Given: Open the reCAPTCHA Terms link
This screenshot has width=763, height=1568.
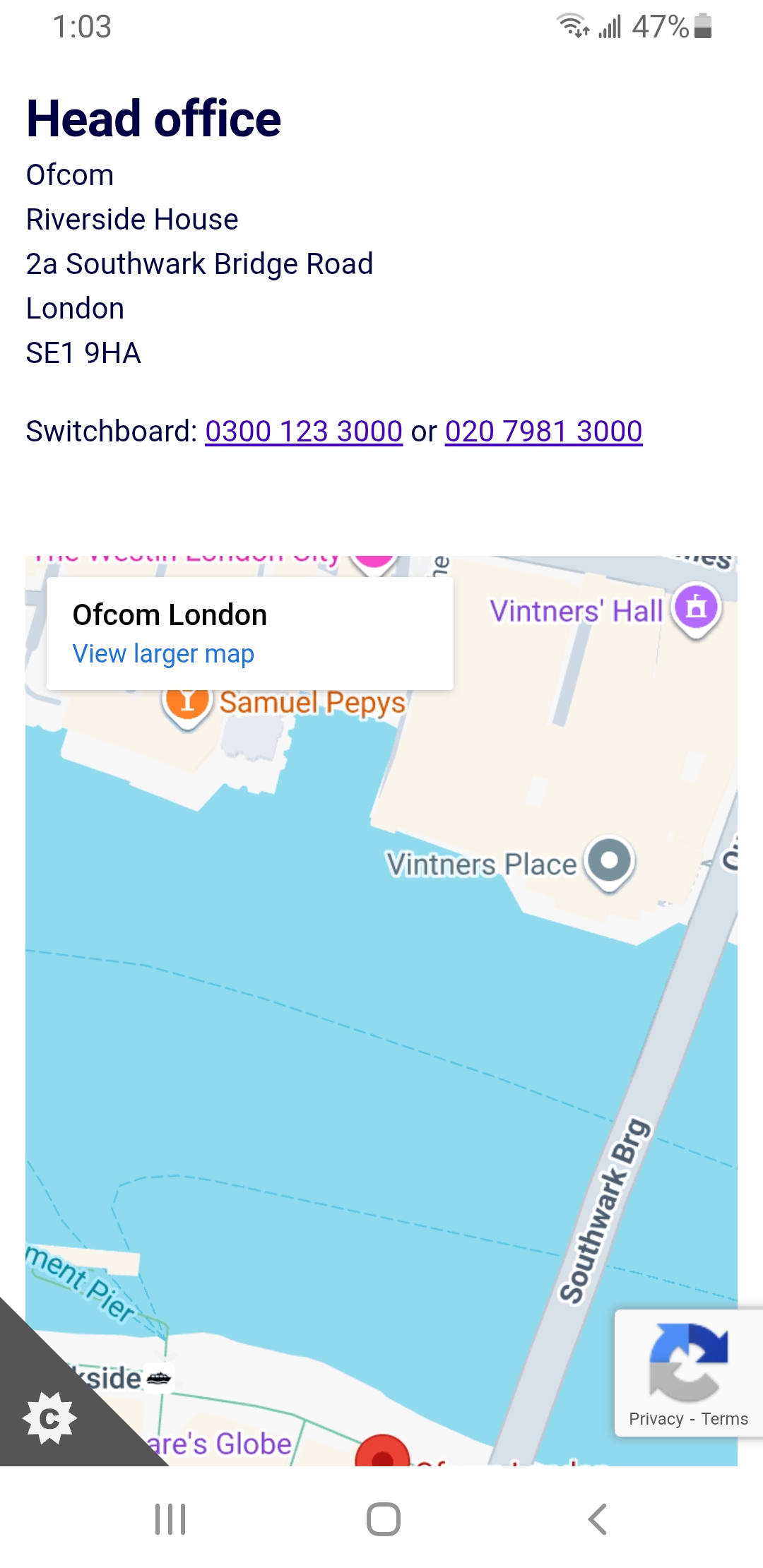Looking at the screenshot, I should coord(724,1419).
